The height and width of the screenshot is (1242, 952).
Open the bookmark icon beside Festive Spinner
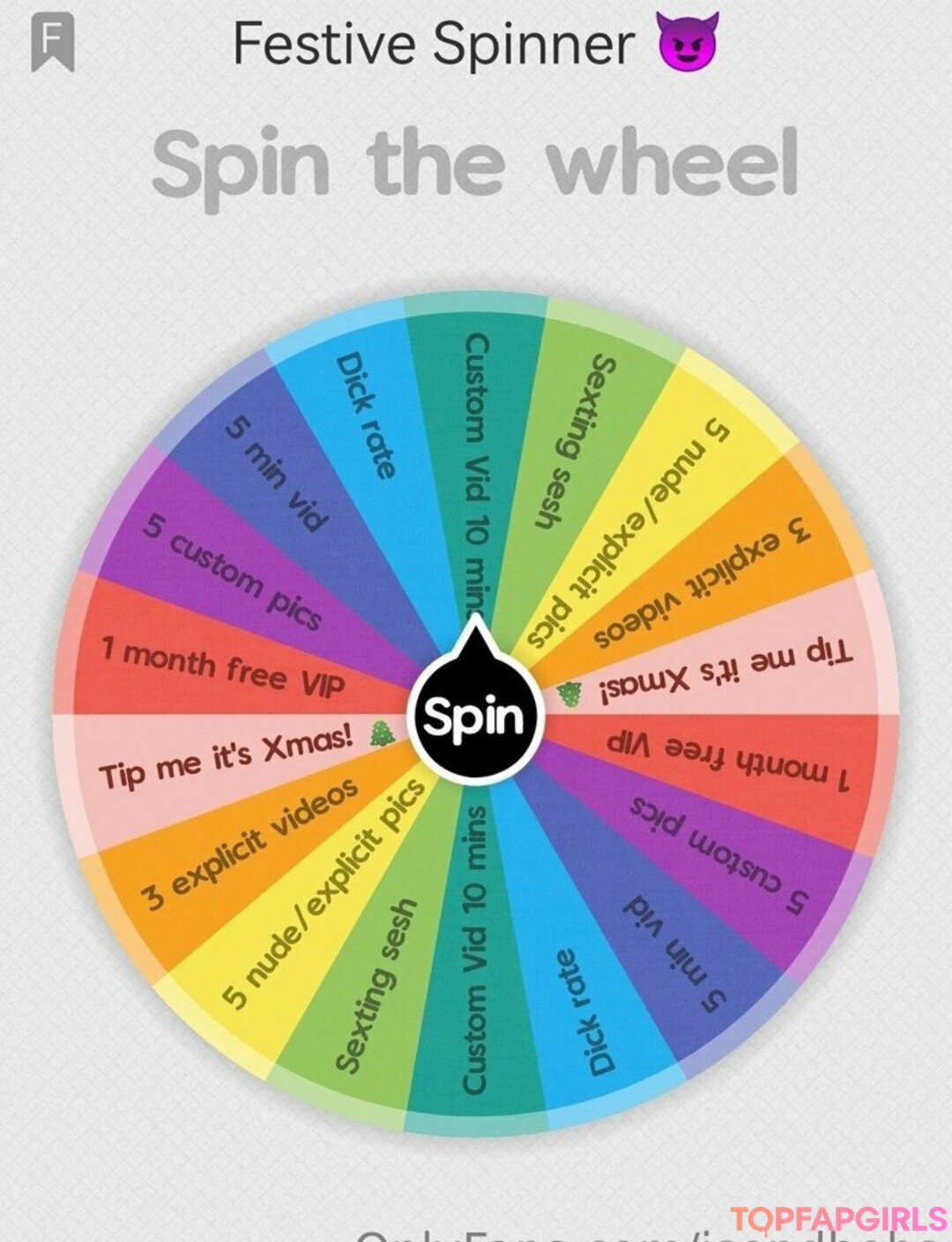click(x=53, y=43)
